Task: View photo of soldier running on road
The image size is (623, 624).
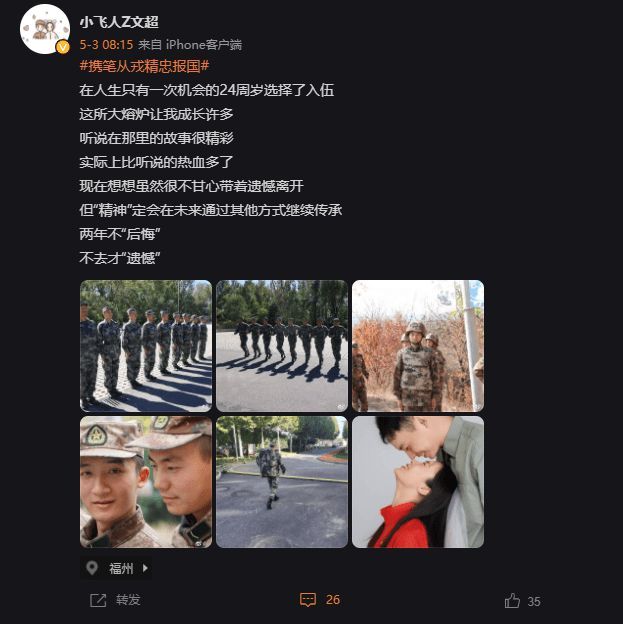Action: pos(282,482)
